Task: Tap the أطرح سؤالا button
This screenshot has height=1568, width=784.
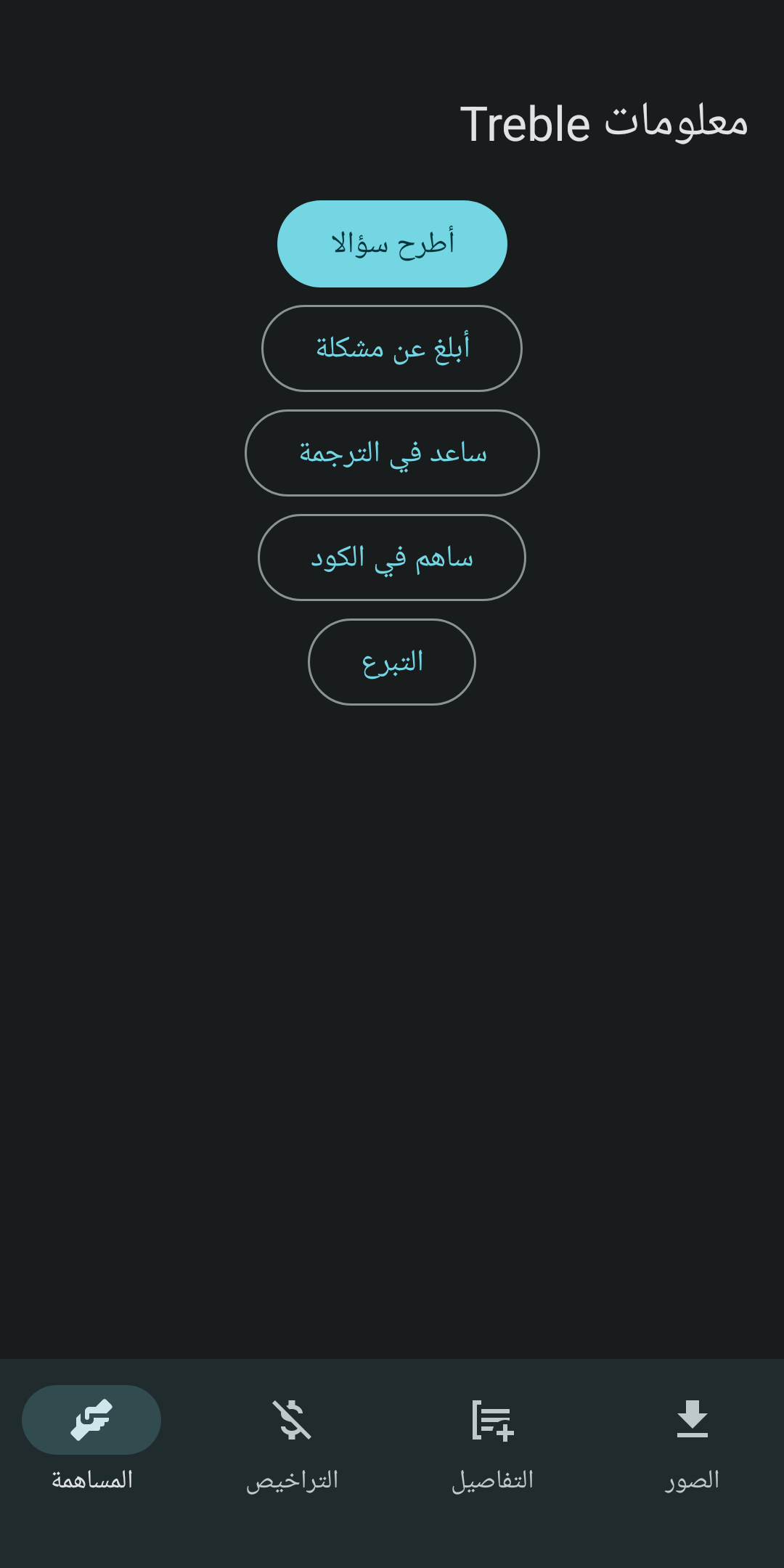Action: [x=392, y=244]
